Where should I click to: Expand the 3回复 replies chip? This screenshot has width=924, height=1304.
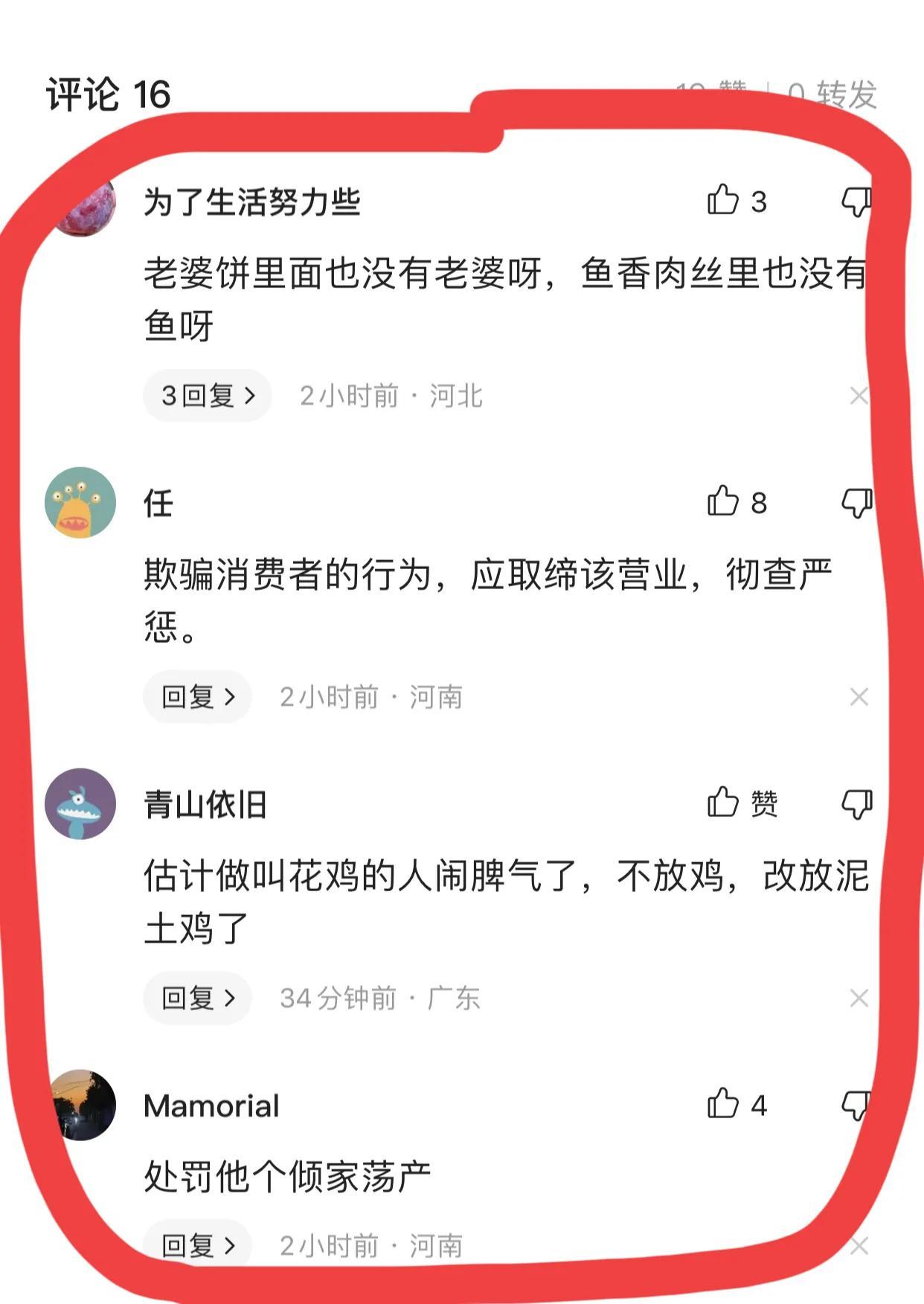[x=208, y=396]
